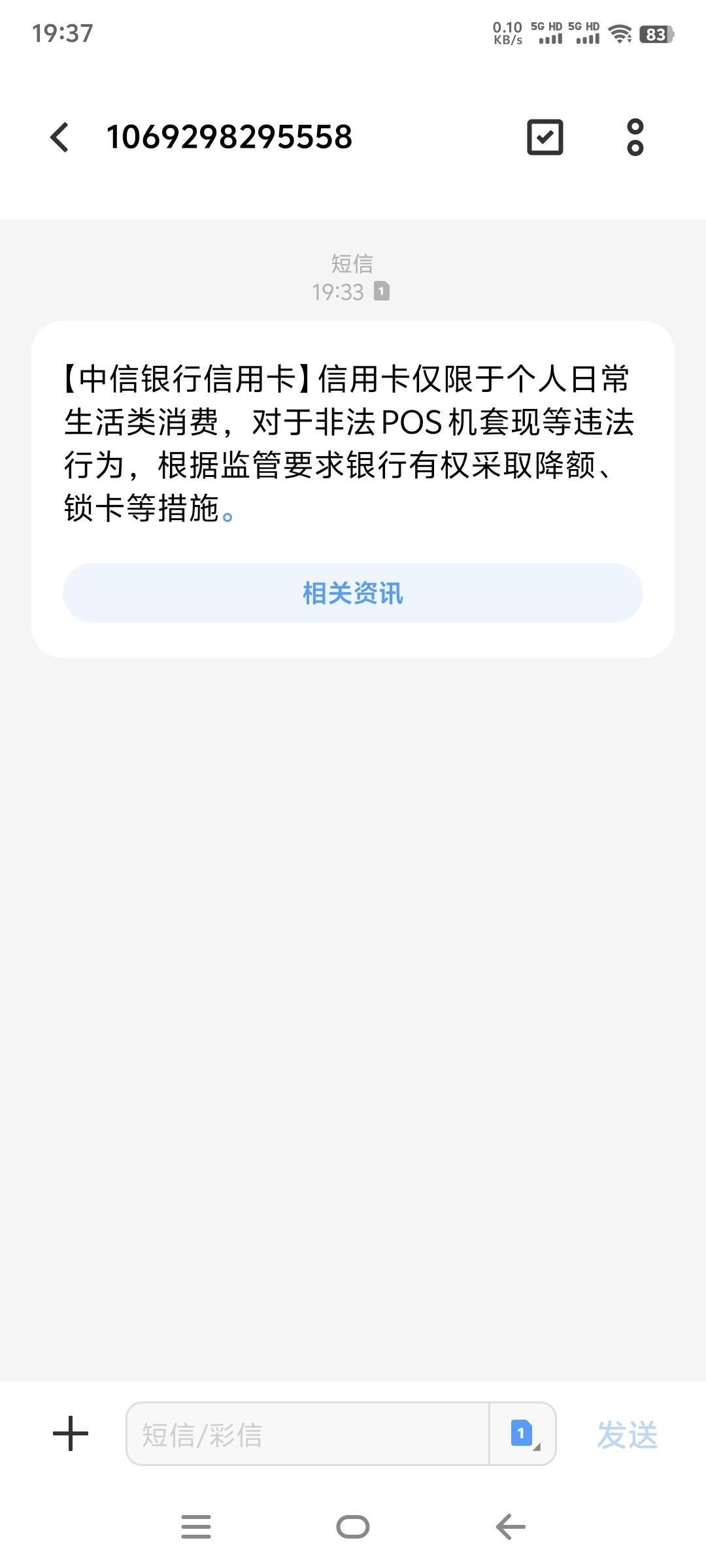Image resolution: width=706 pixels, height=1568 pixels.
Task: Tap 发送 to send the message
Action: coord(627,1435)
